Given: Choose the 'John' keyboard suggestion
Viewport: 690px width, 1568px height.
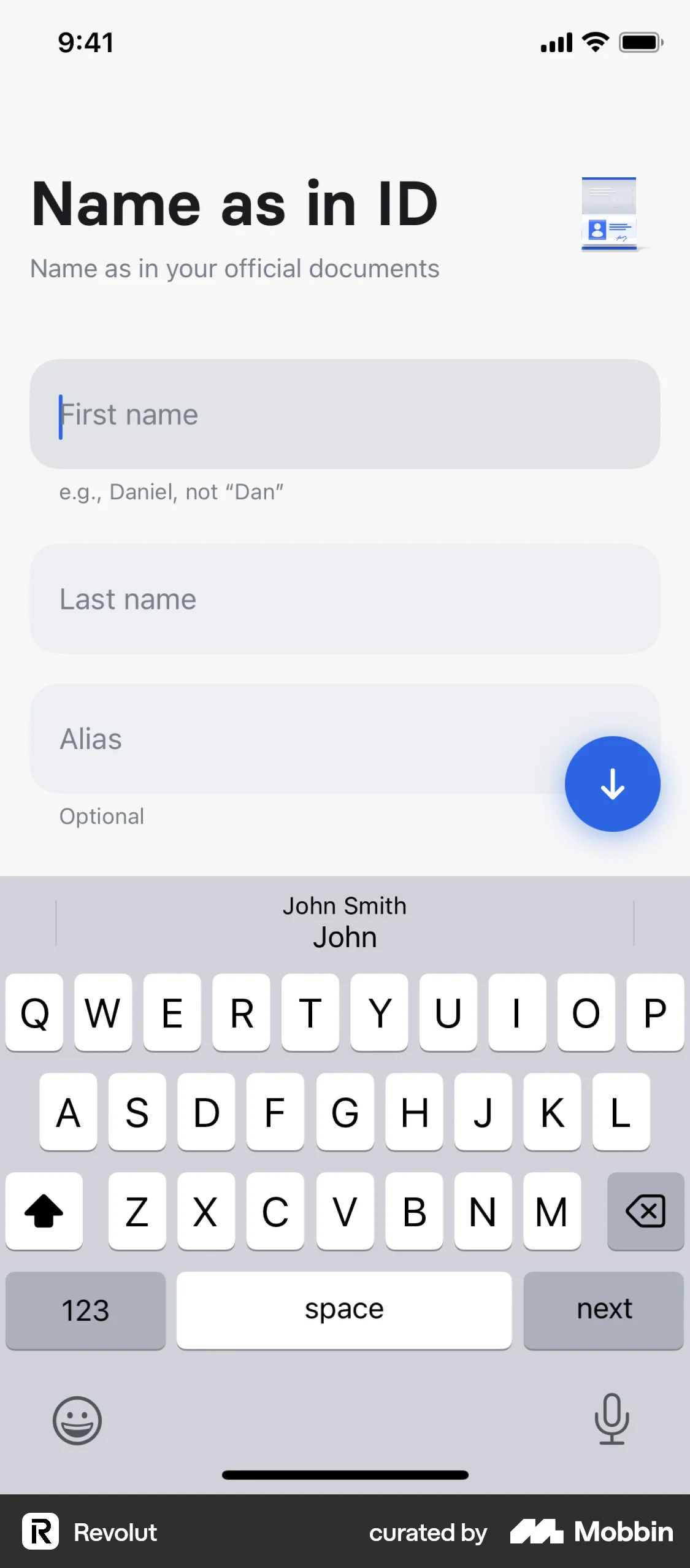Looking at the screenshot, I should [344, 937].
